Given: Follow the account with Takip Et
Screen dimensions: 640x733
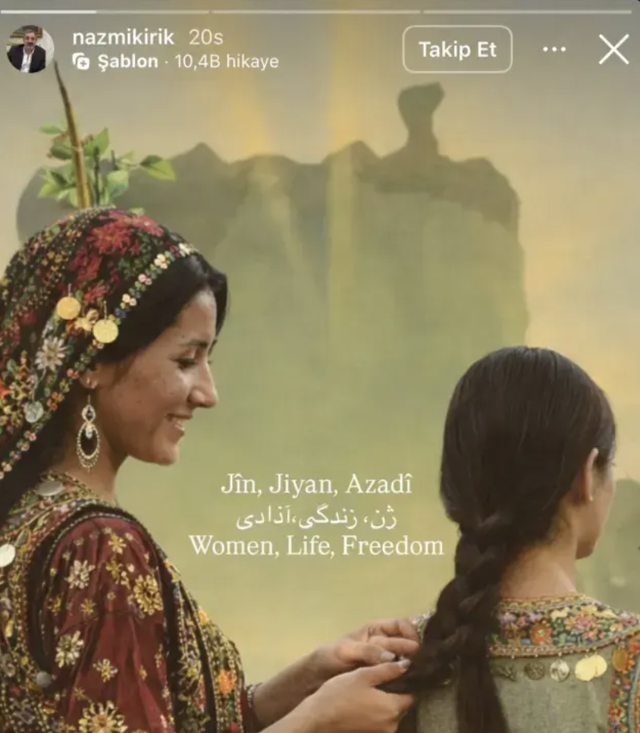Looking at the screenshot, I should (457, 49).
